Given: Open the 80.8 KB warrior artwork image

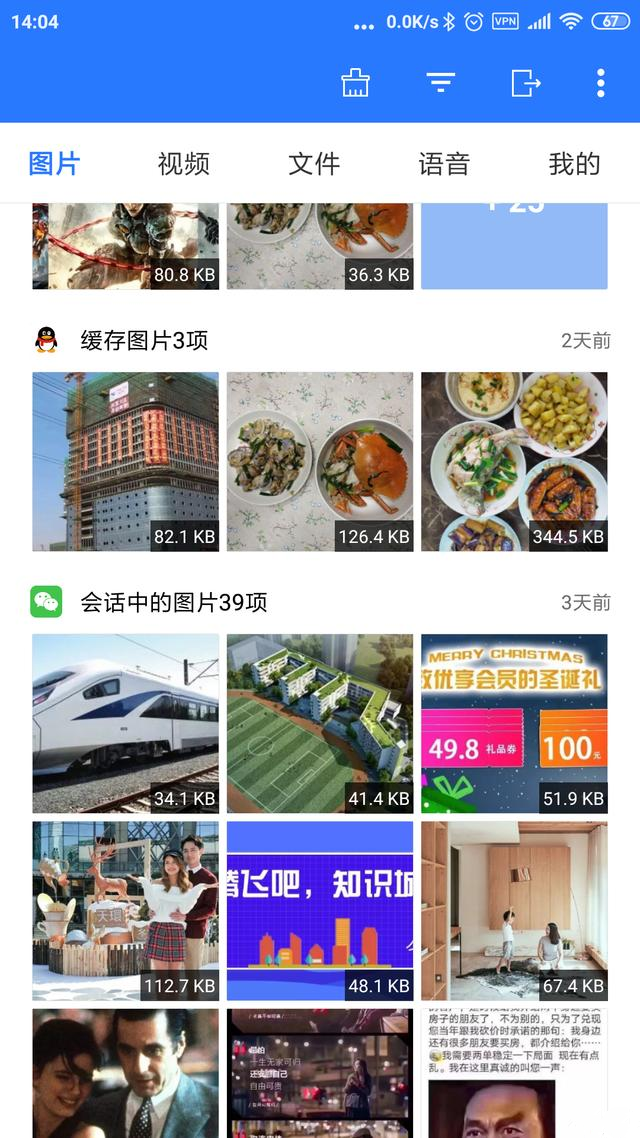Looking at the screenshot, I should click(125, 246).
